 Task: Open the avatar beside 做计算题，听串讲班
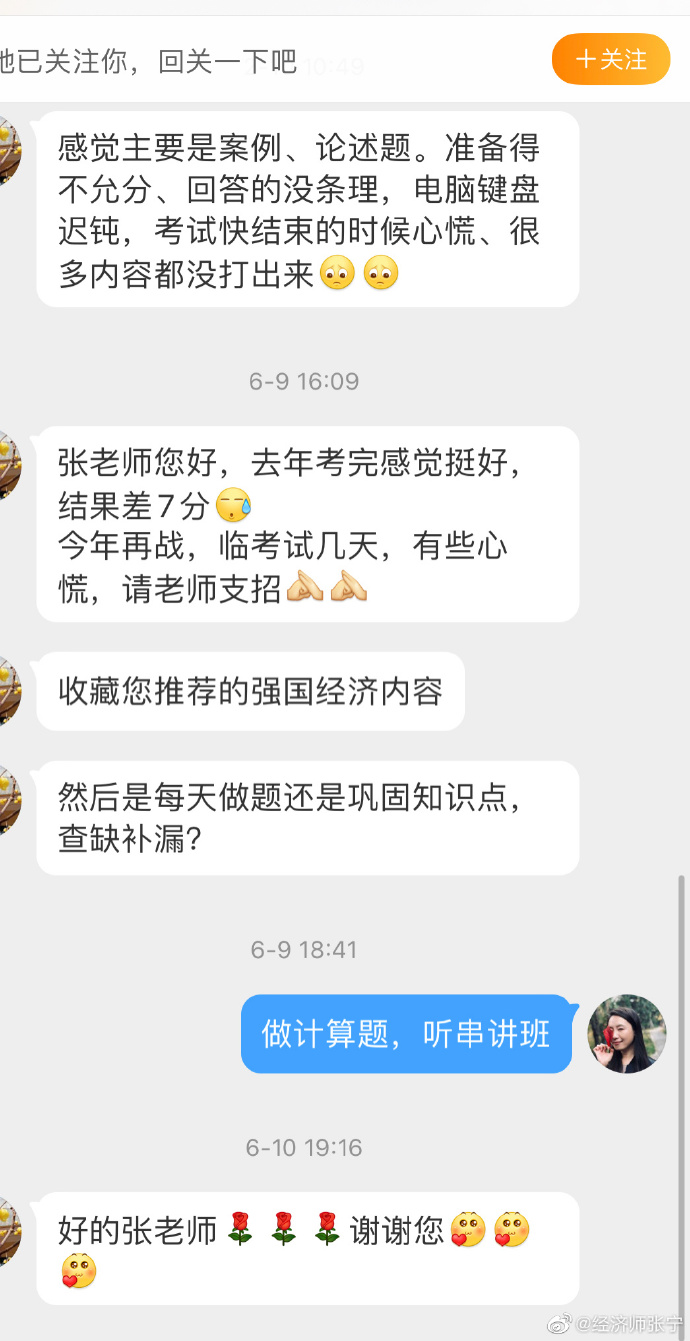tap(627, 1033)
